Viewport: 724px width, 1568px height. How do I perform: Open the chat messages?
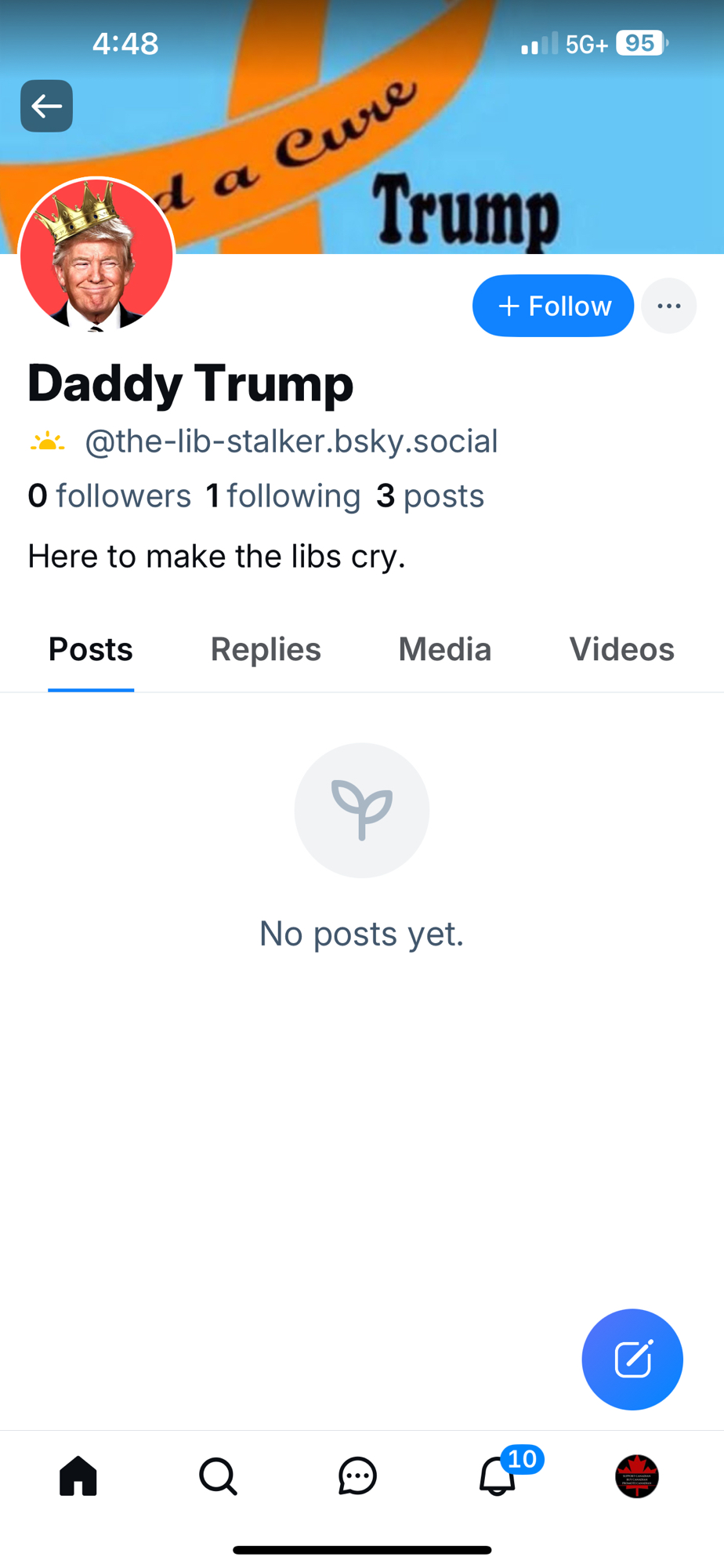point(357,1476)
